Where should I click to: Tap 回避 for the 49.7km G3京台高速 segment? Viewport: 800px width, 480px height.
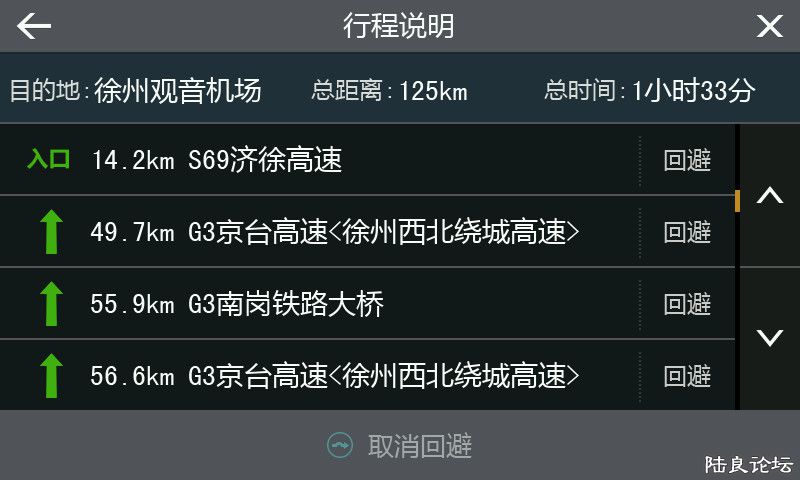pyautogui.click(x=687, y=232)
